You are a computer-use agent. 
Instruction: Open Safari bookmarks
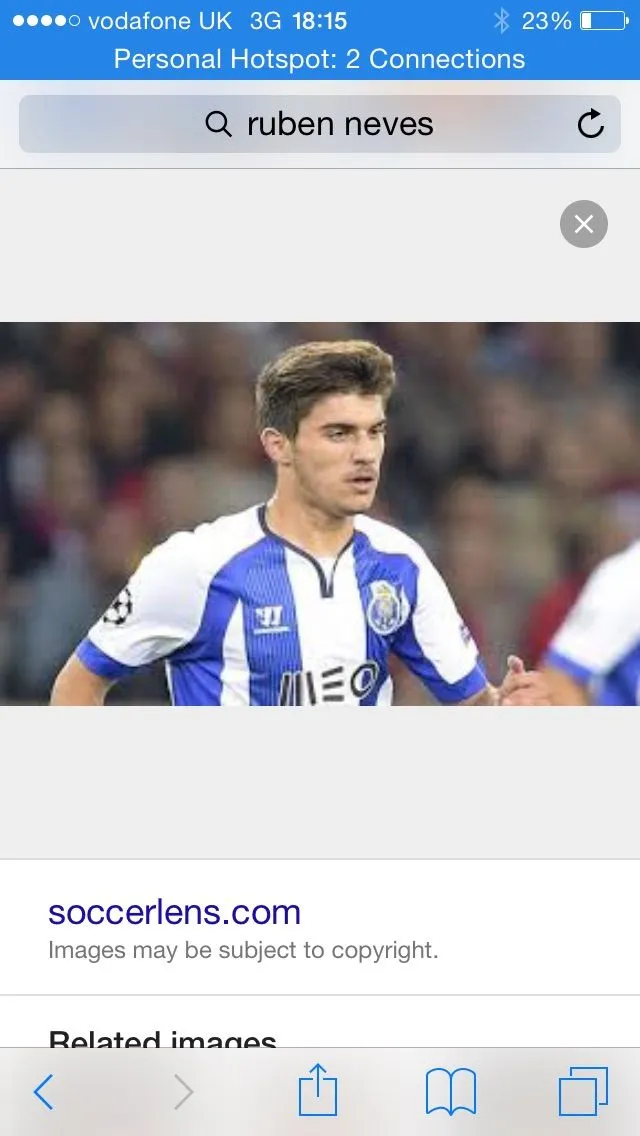click(x=450, y=1092)
